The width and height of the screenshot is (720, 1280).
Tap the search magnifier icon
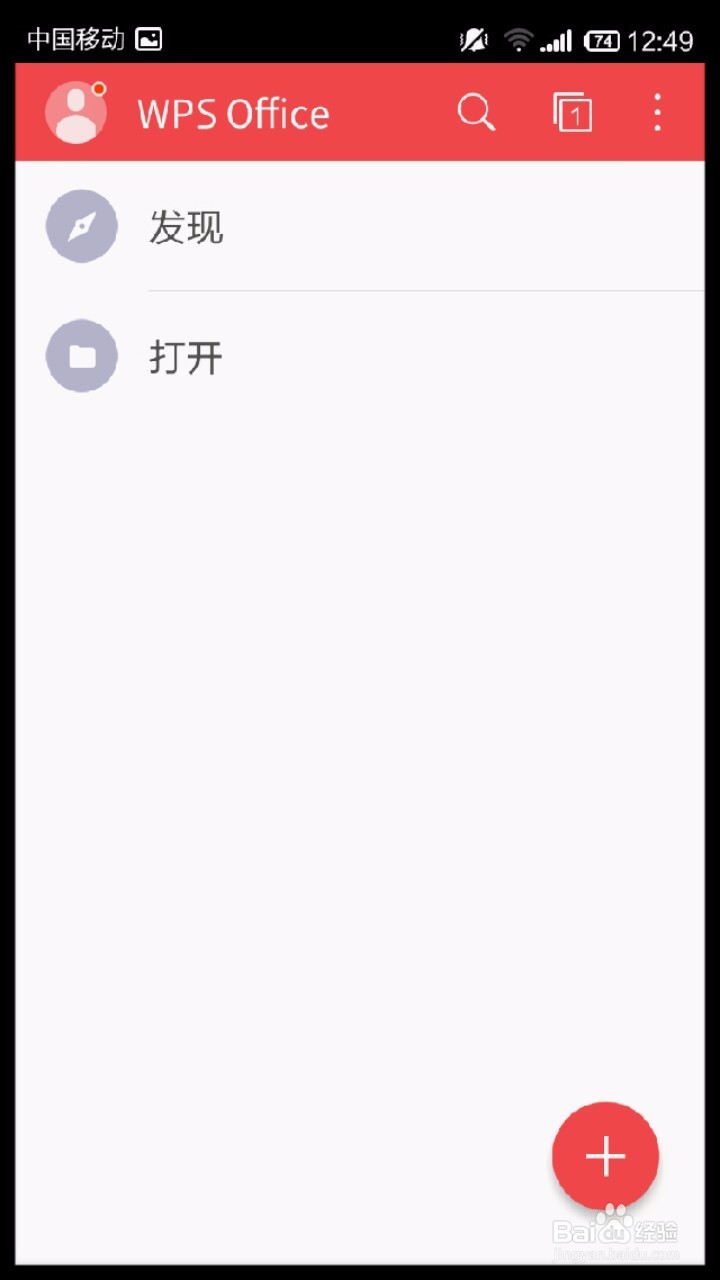477,113
